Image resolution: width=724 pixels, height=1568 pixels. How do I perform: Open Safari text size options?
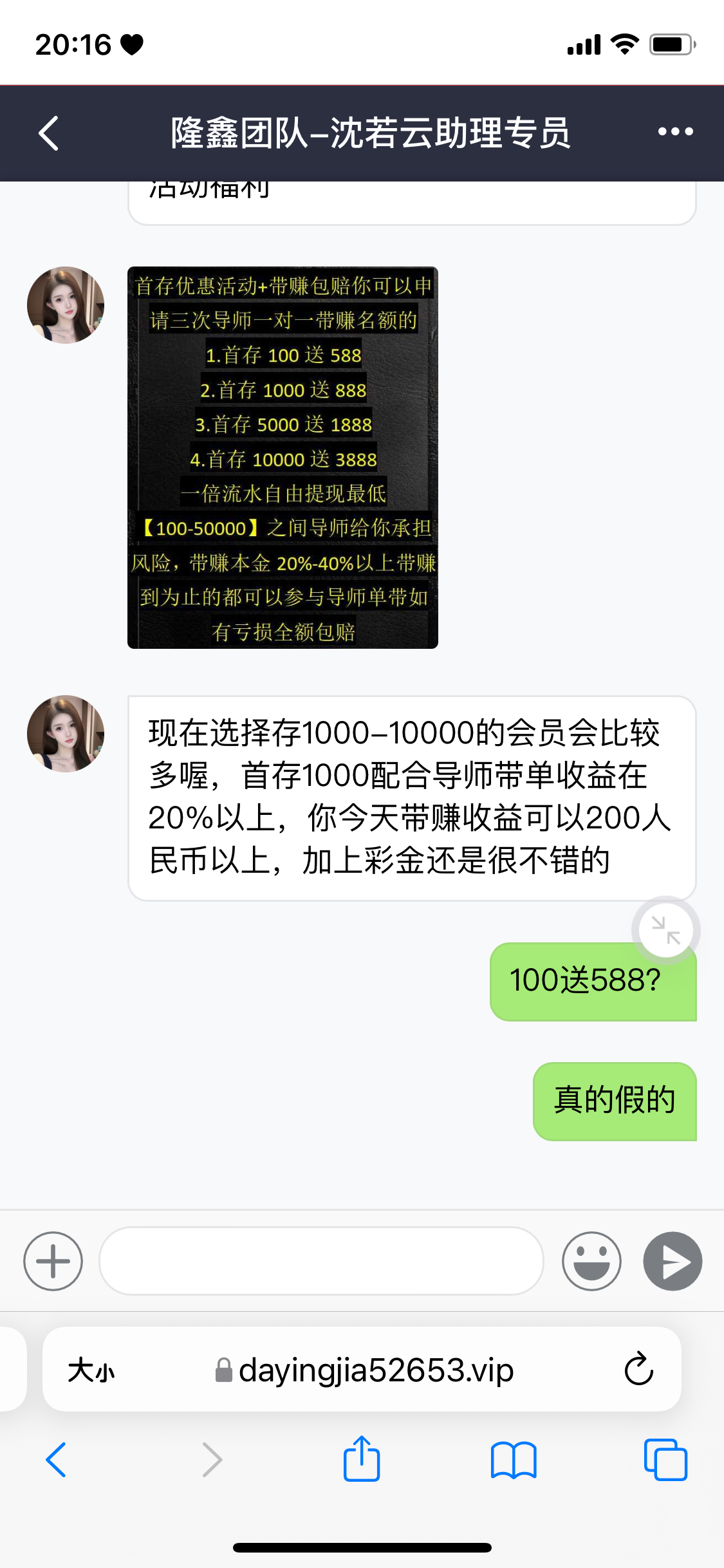click(91, 1370)
